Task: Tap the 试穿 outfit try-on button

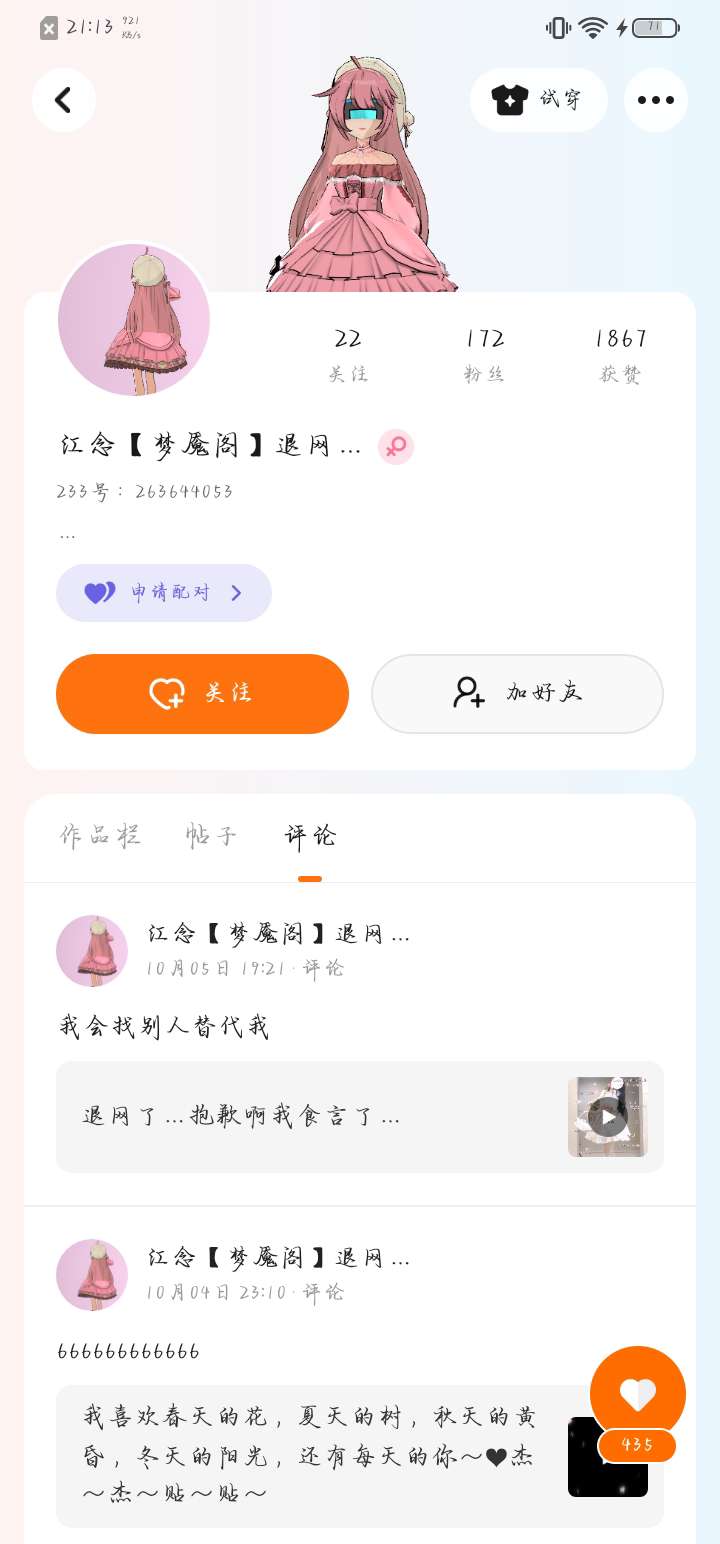Action: pyautogui.click(x=538, y=100)
